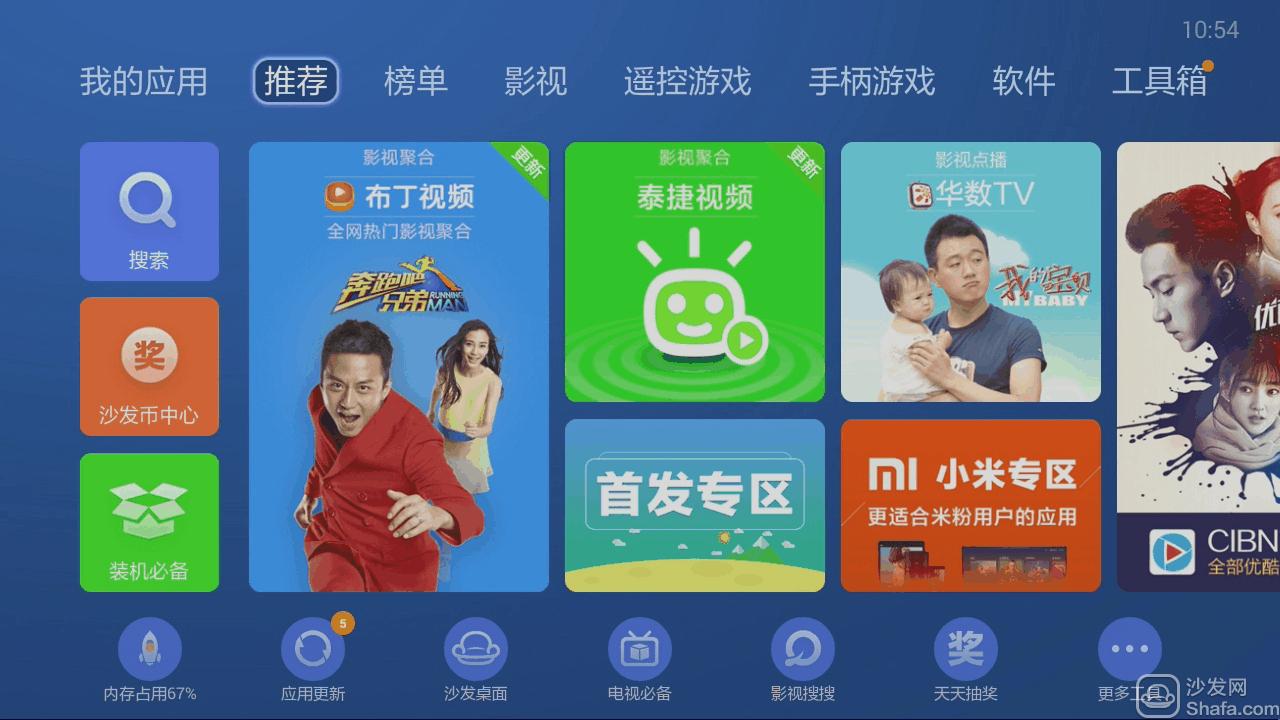Switch to the 工具箱 tab
The height and width of the screenshot is (720, 1280).
[x=1159, y=81]
